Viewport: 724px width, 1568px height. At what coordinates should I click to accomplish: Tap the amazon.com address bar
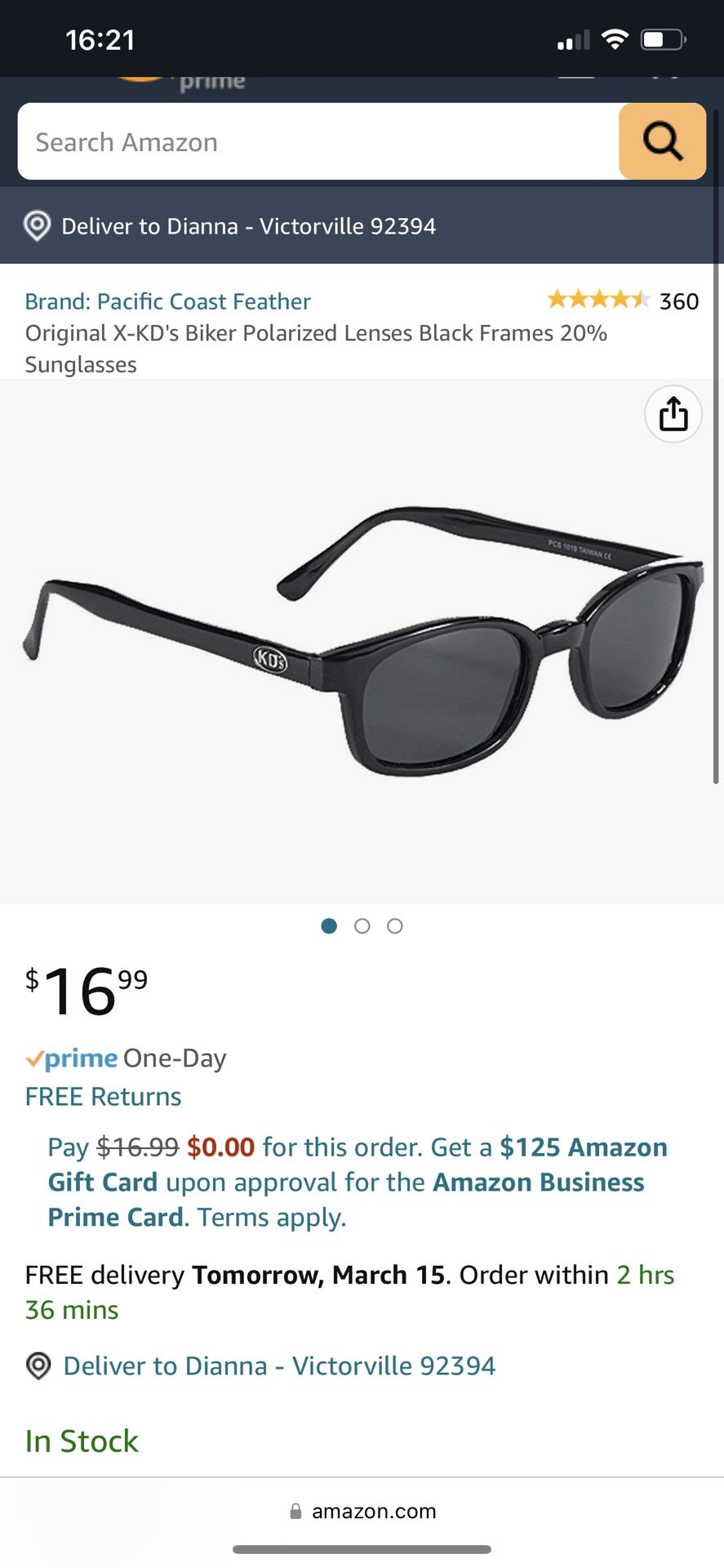click(363, 1511)
